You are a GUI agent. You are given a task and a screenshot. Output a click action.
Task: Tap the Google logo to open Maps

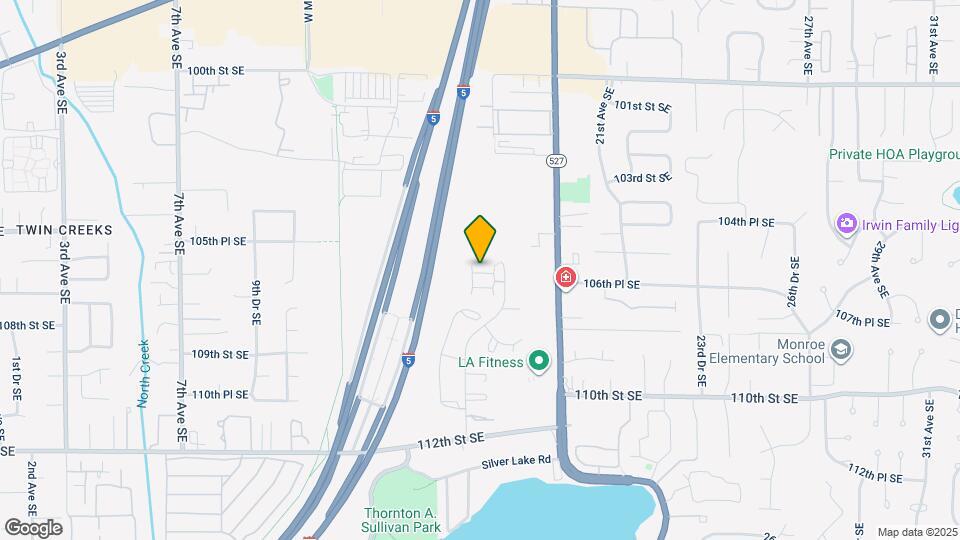34,528
